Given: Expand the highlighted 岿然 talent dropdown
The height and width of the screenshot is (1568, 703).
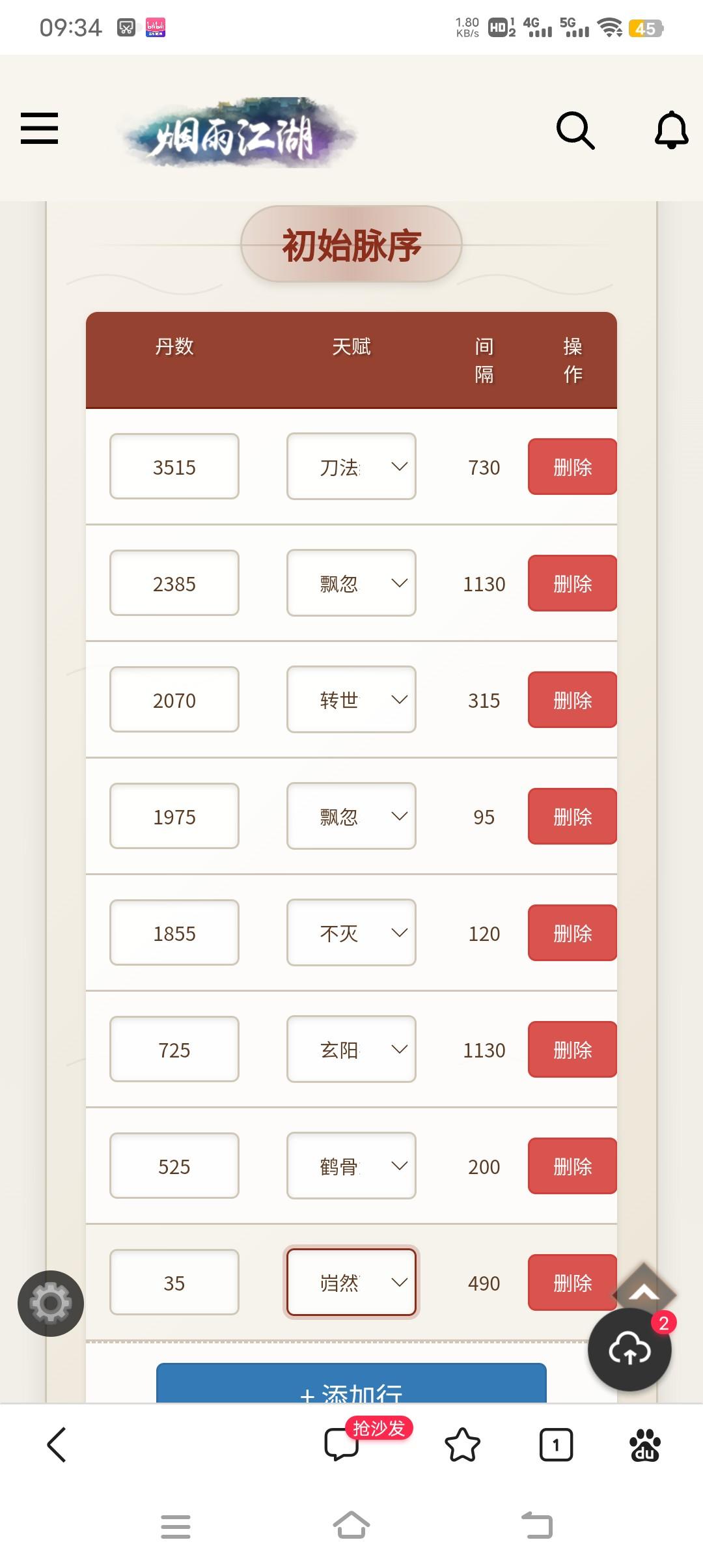Looking at the screenshot, I should tap(350, 1282).
